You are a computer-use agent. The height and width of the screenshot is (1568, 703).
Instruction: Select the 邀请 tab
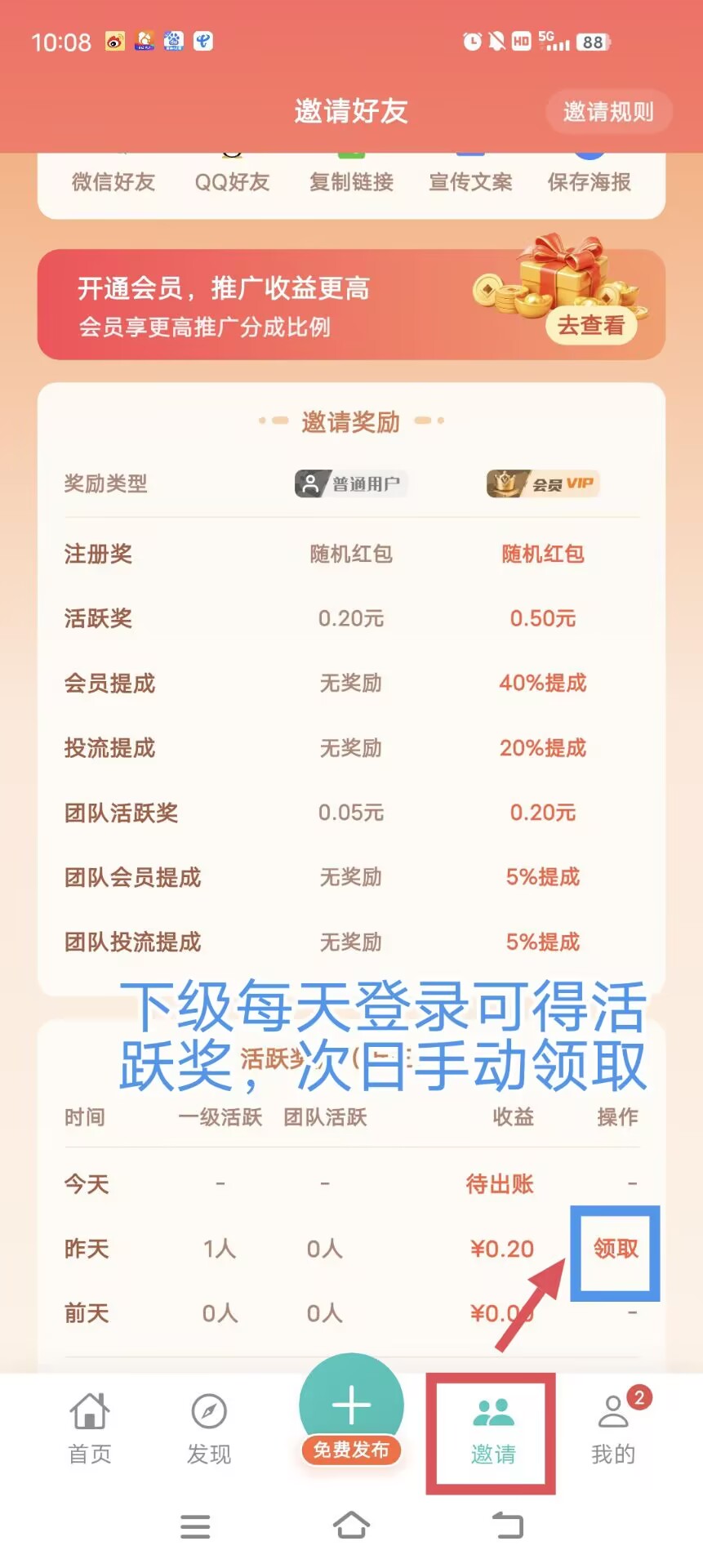pyautogui.click(x=493, y=1431)
